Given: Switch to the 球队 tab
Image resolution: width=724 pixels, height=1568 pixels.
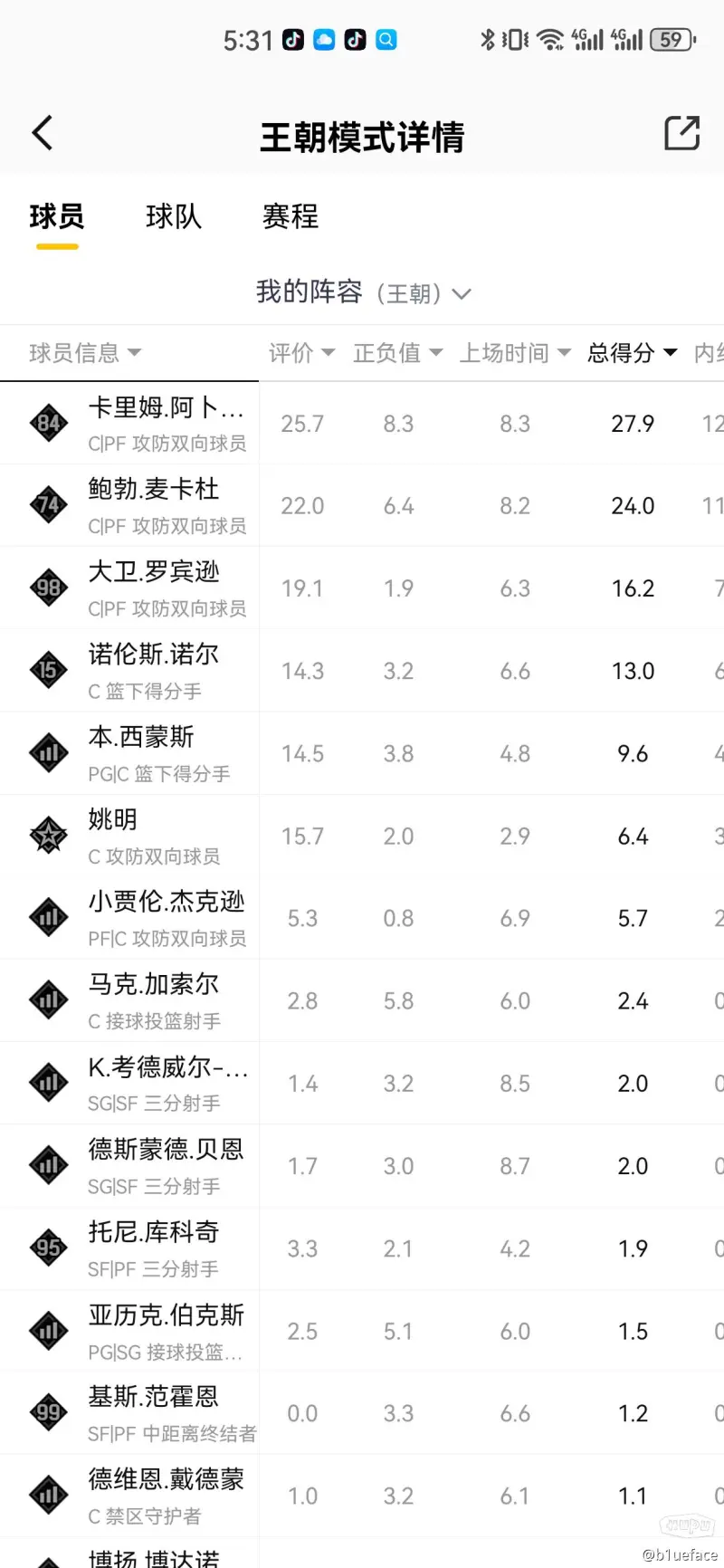Looking at the screenshot, I should [x=173, y=216].
